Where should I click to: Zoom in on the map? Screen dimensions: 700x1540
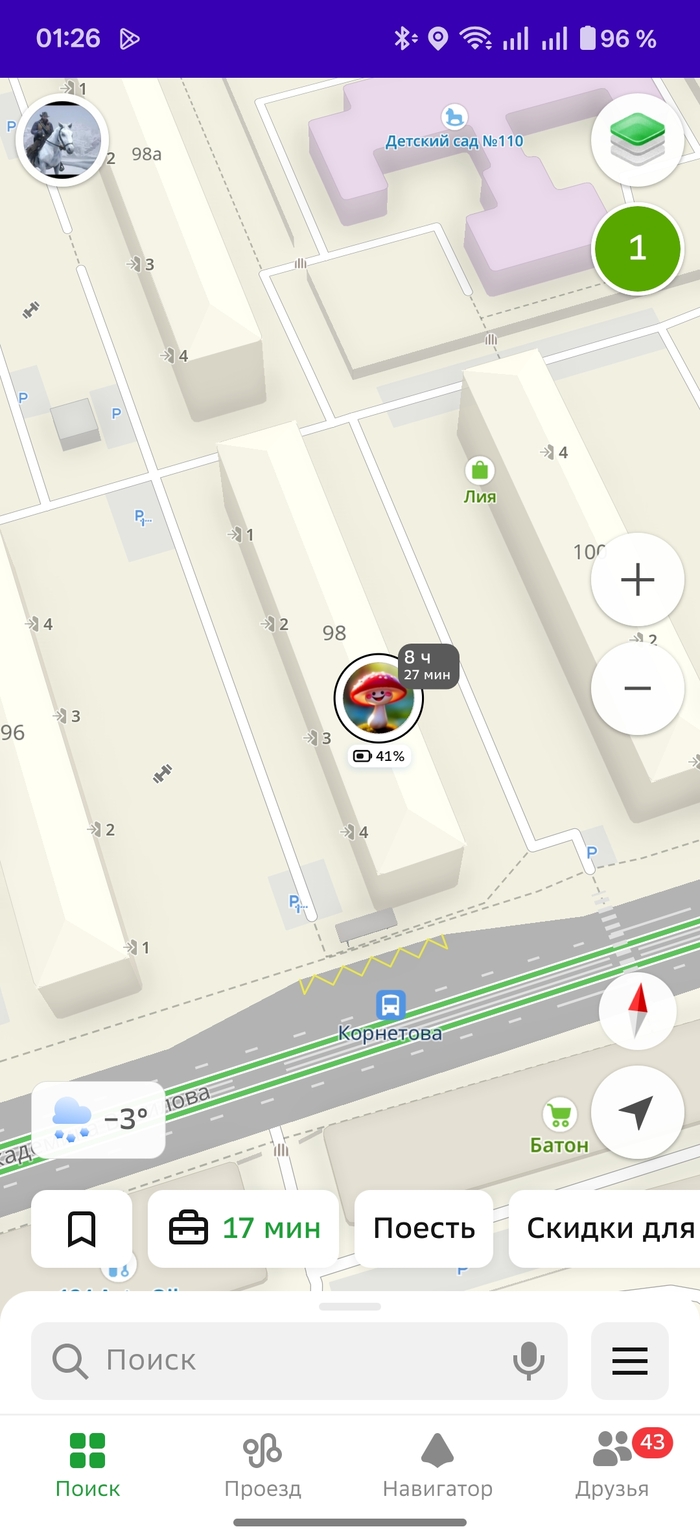[637, 580]
